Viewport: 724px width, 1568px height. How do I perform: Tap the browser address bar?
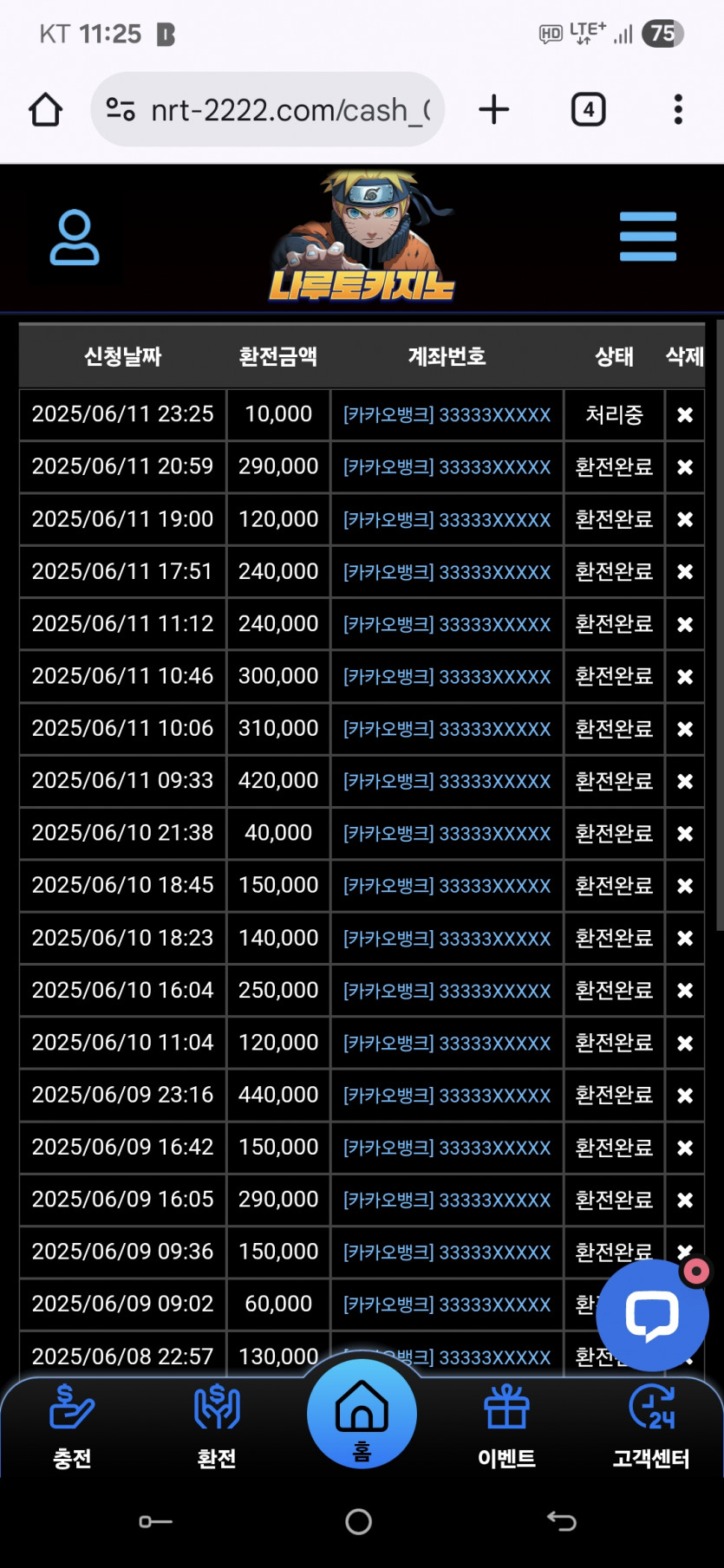click(x=267, y=110)
